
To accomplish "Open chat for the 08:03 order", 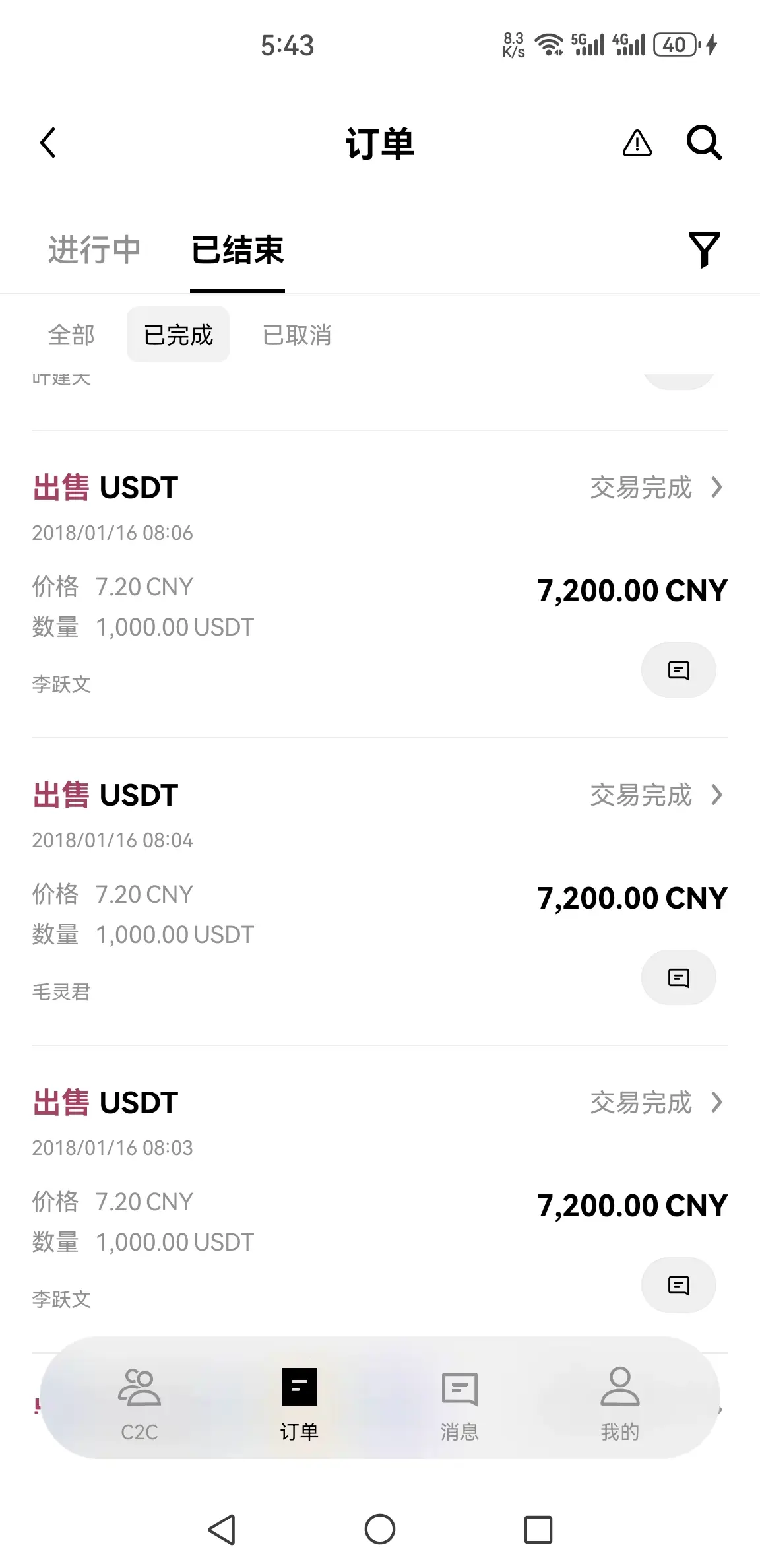I will 678,1285.
